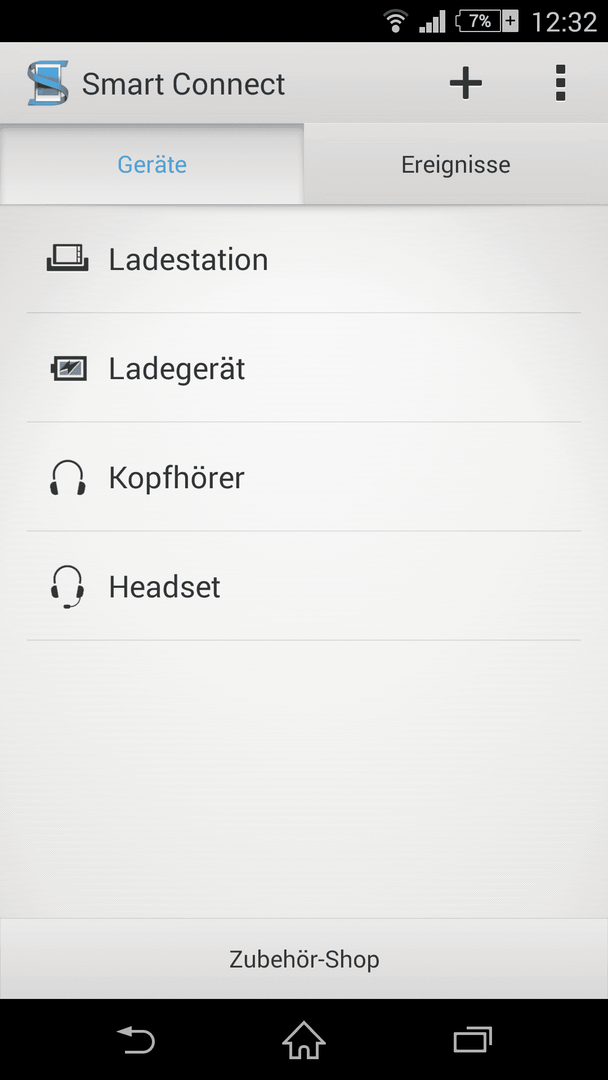
Task: Add a new device with plus icon
Action: tap(466, 83)
